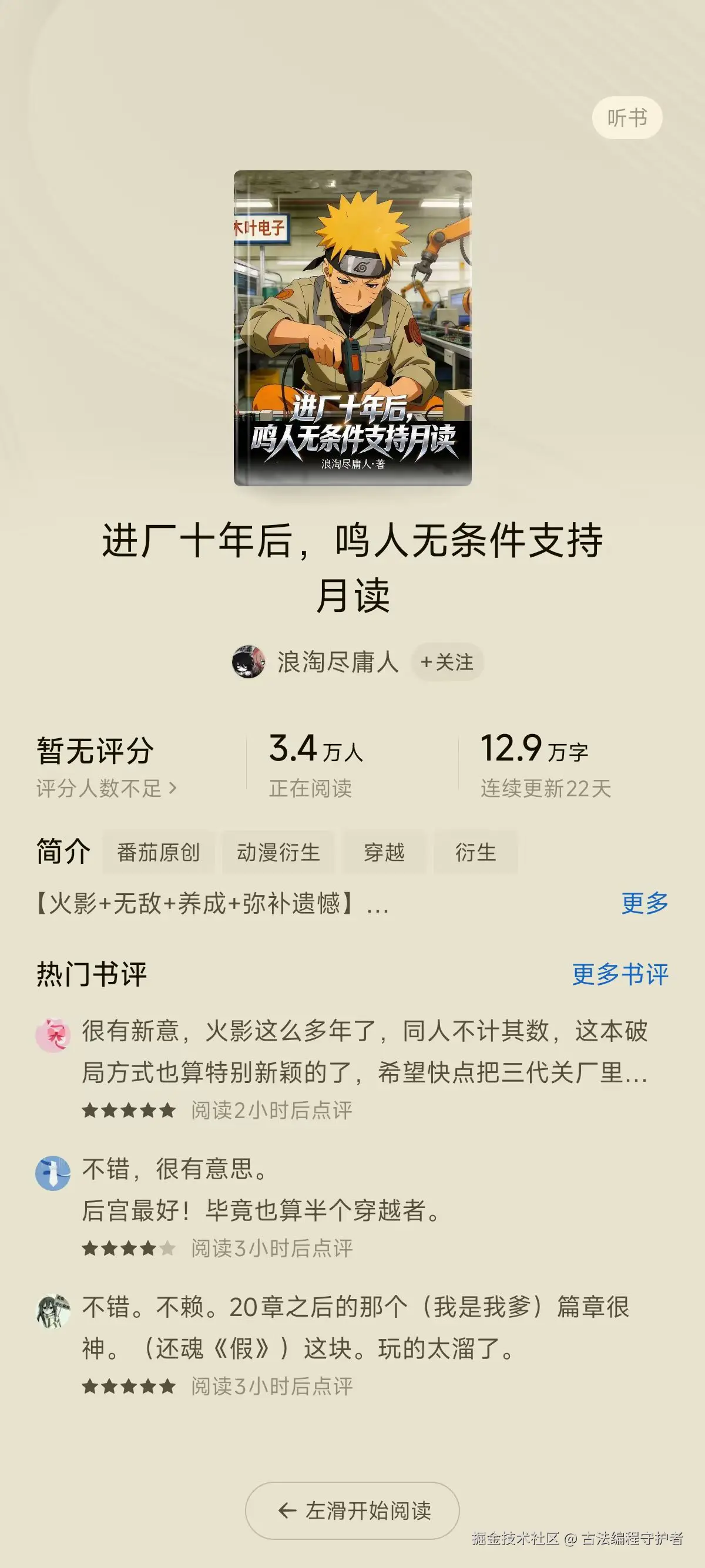This screenshot has width=705, height=1568.
Task: Click the author 浪淘尽庸人 avatar
Action: 250,663
